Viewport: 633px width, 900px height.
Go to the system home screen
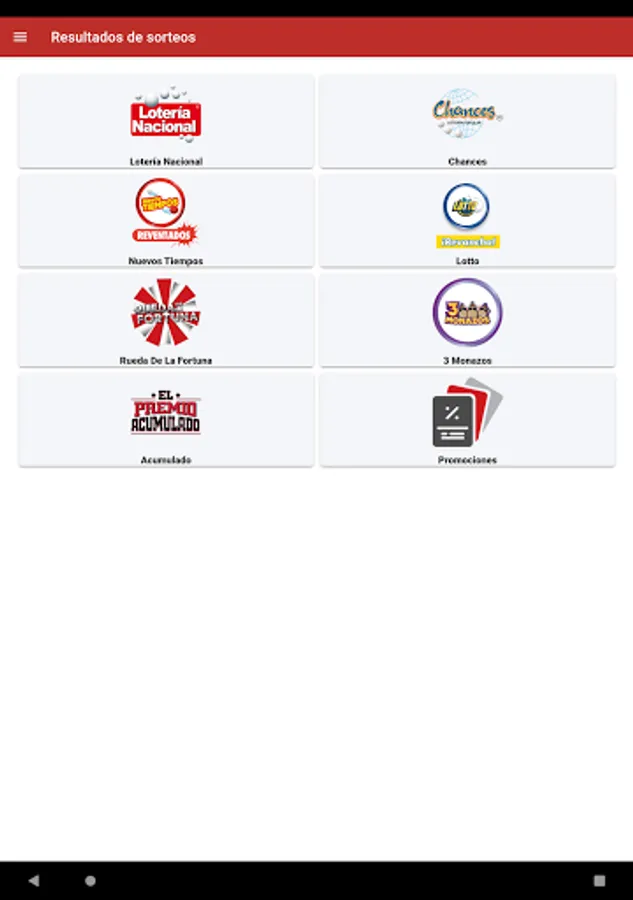[91, 881]
